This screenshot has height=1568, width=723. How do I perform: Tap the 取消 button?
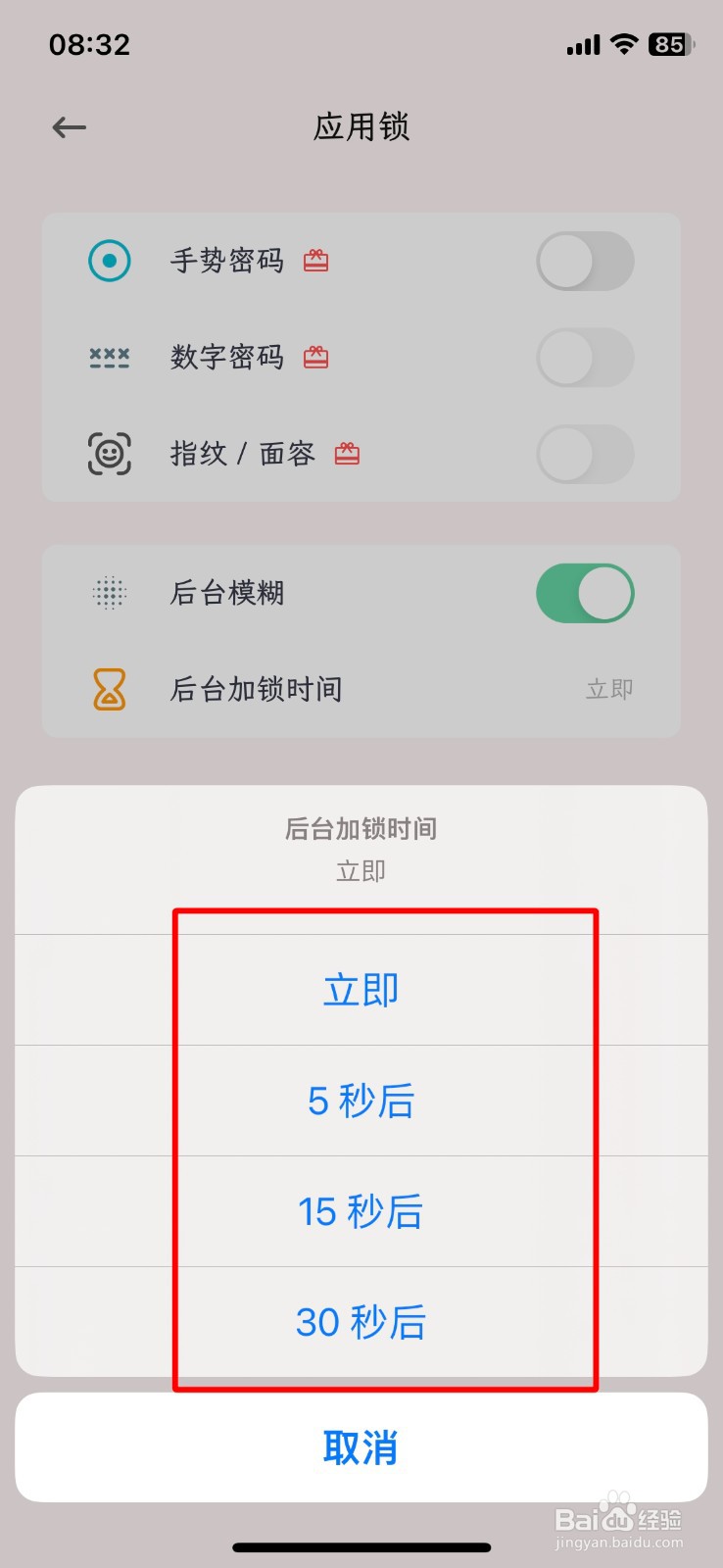coord(360,1446)
